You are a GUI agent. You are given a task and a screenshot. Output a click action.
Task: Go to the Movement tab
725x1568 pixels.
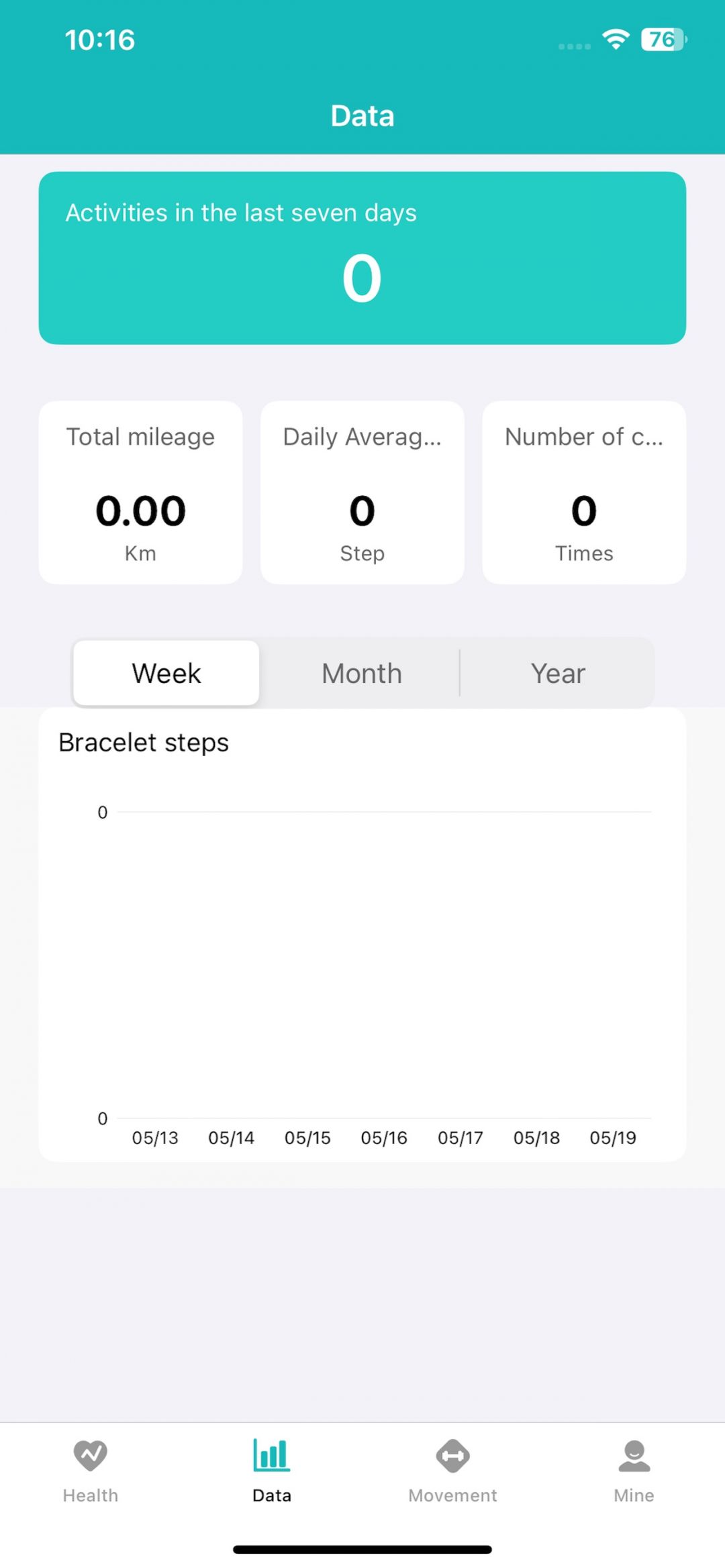tap(453, 1469)
